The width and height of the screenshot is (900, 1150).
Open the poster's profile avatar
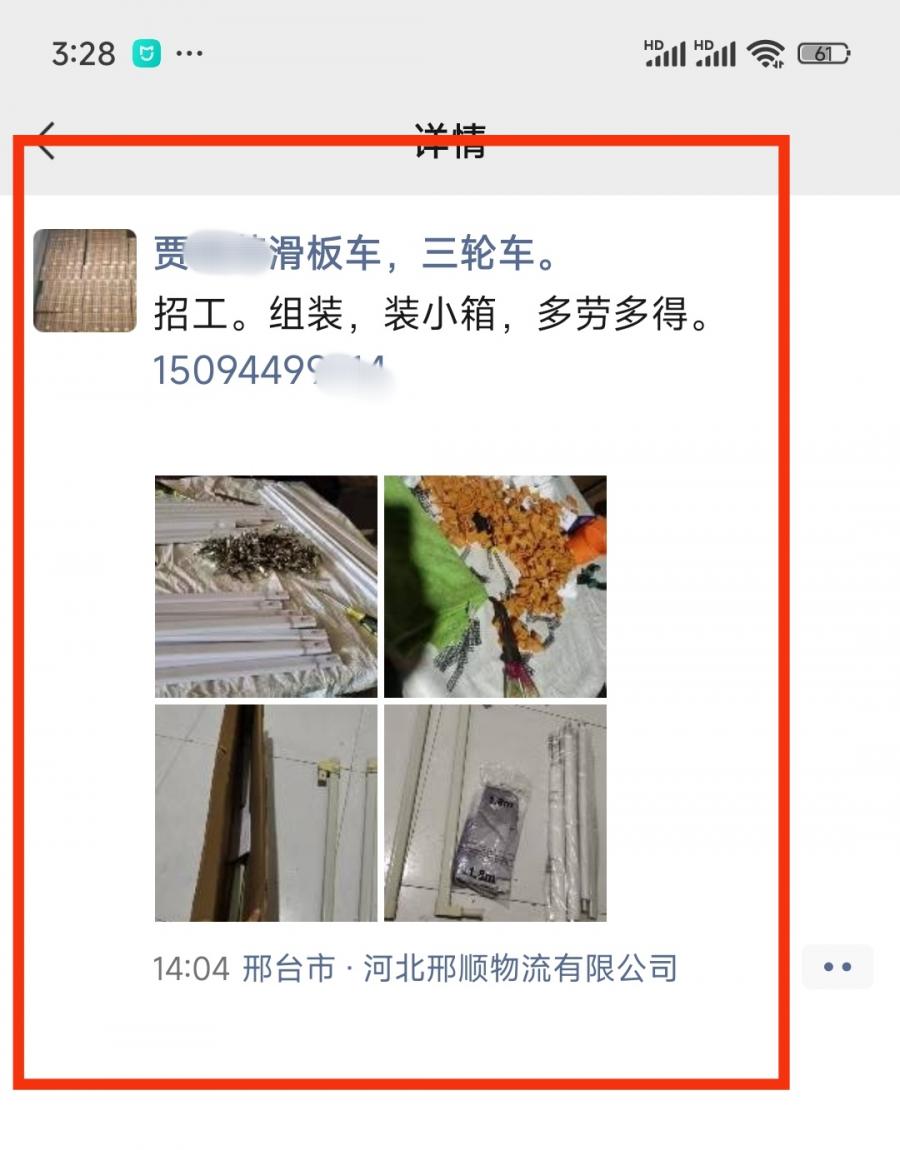(85, 281)
